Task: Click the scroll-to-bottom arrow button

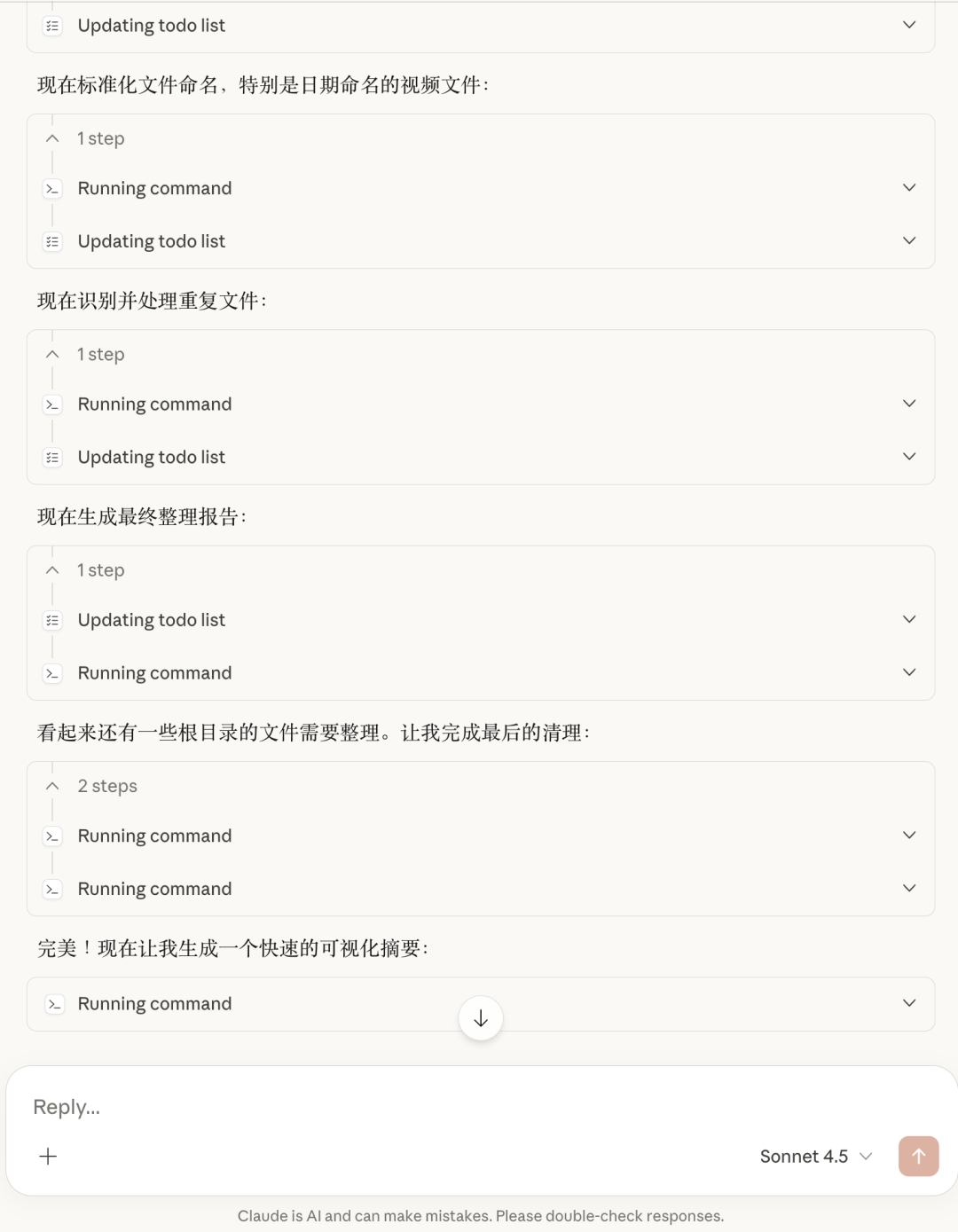Action: [480, 1018]
